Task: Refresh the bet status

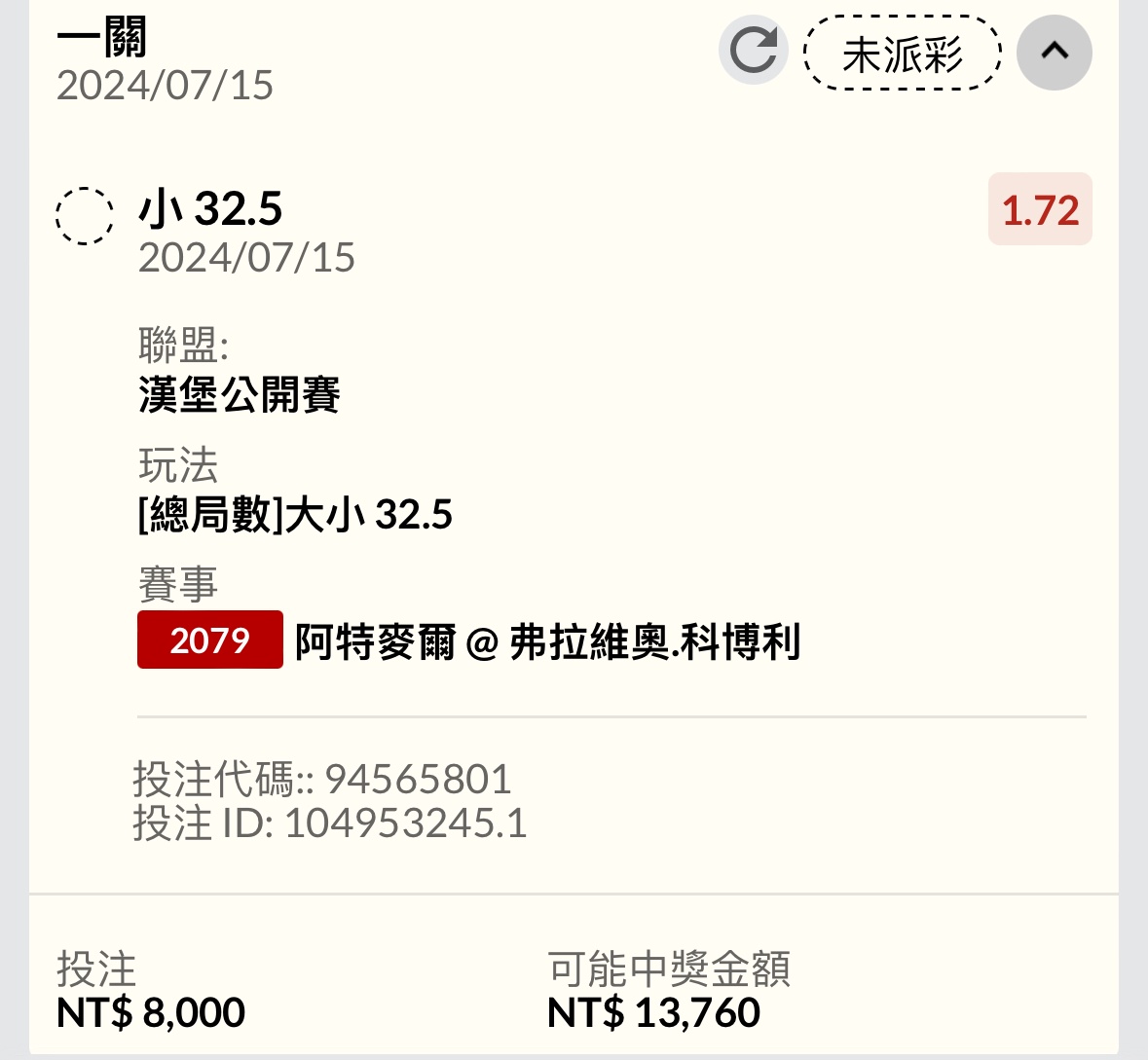Action: [753, 51]
